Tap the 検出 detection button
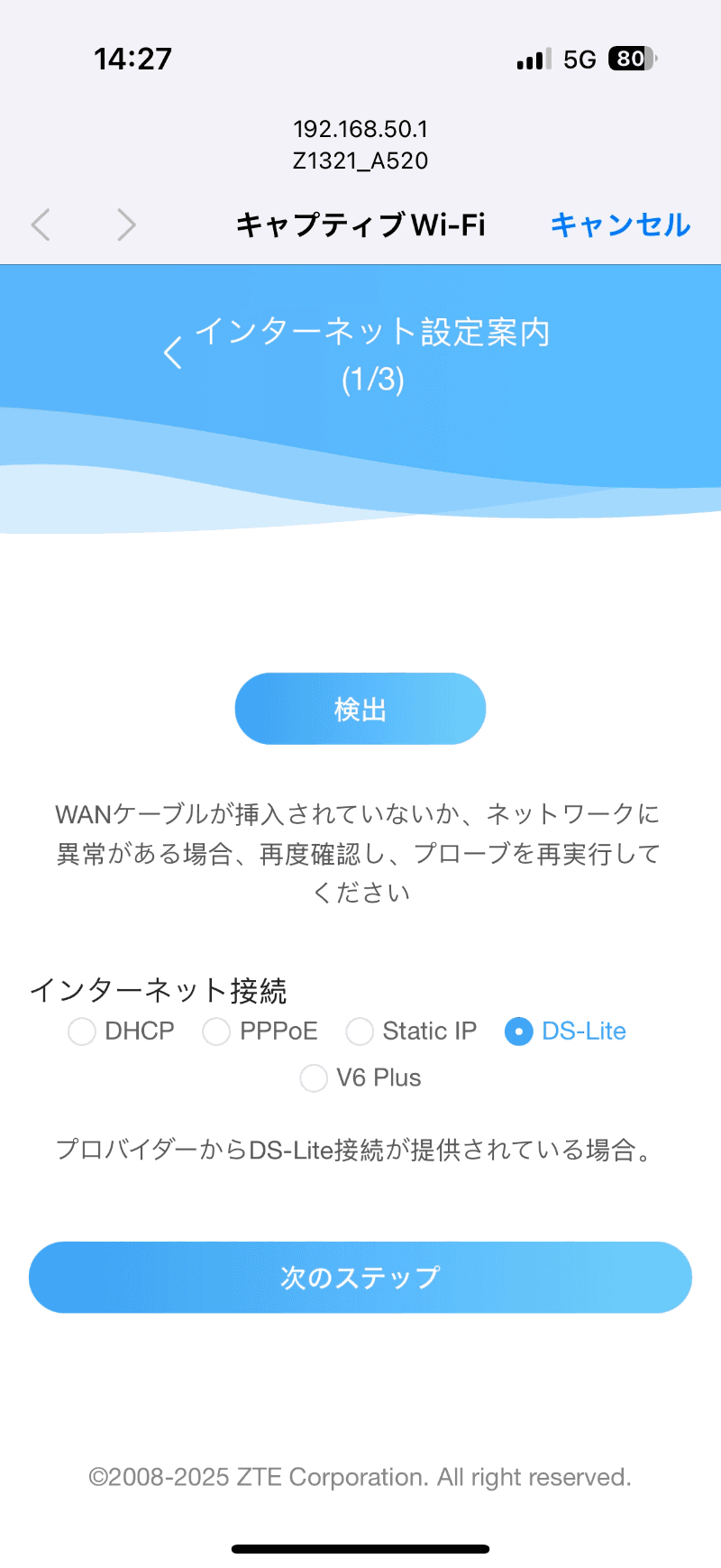This screenshot has height=1568, width=721. tap(360, 709)
